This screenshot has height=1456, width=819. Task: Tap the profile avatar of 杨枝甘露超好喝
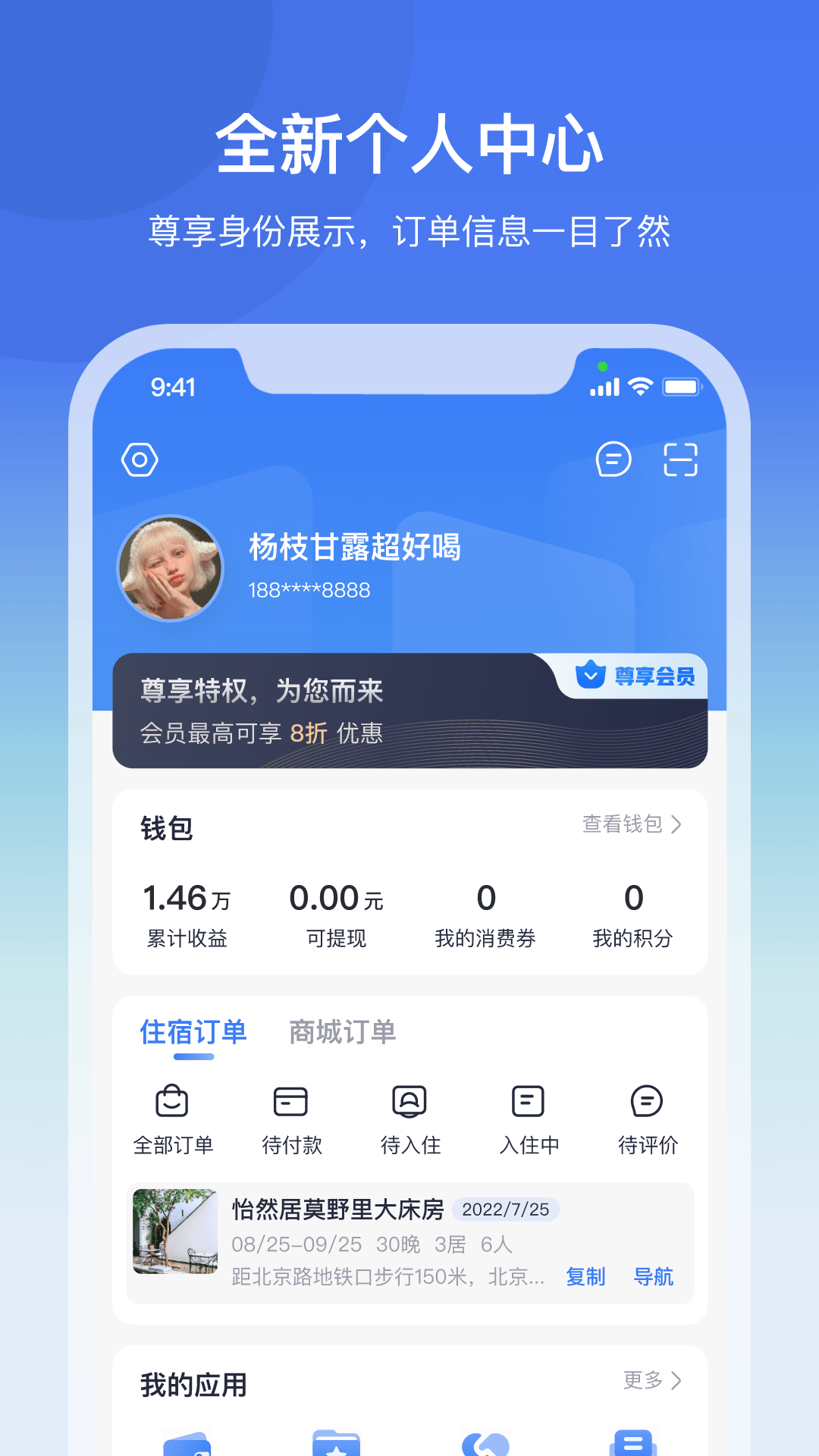point(171,567)
